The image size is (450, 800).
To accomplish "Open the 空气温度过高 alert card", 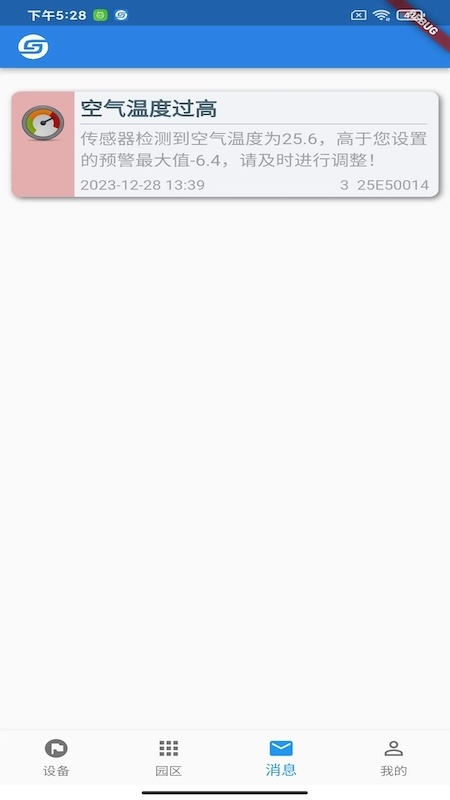I will coord(225,144).
